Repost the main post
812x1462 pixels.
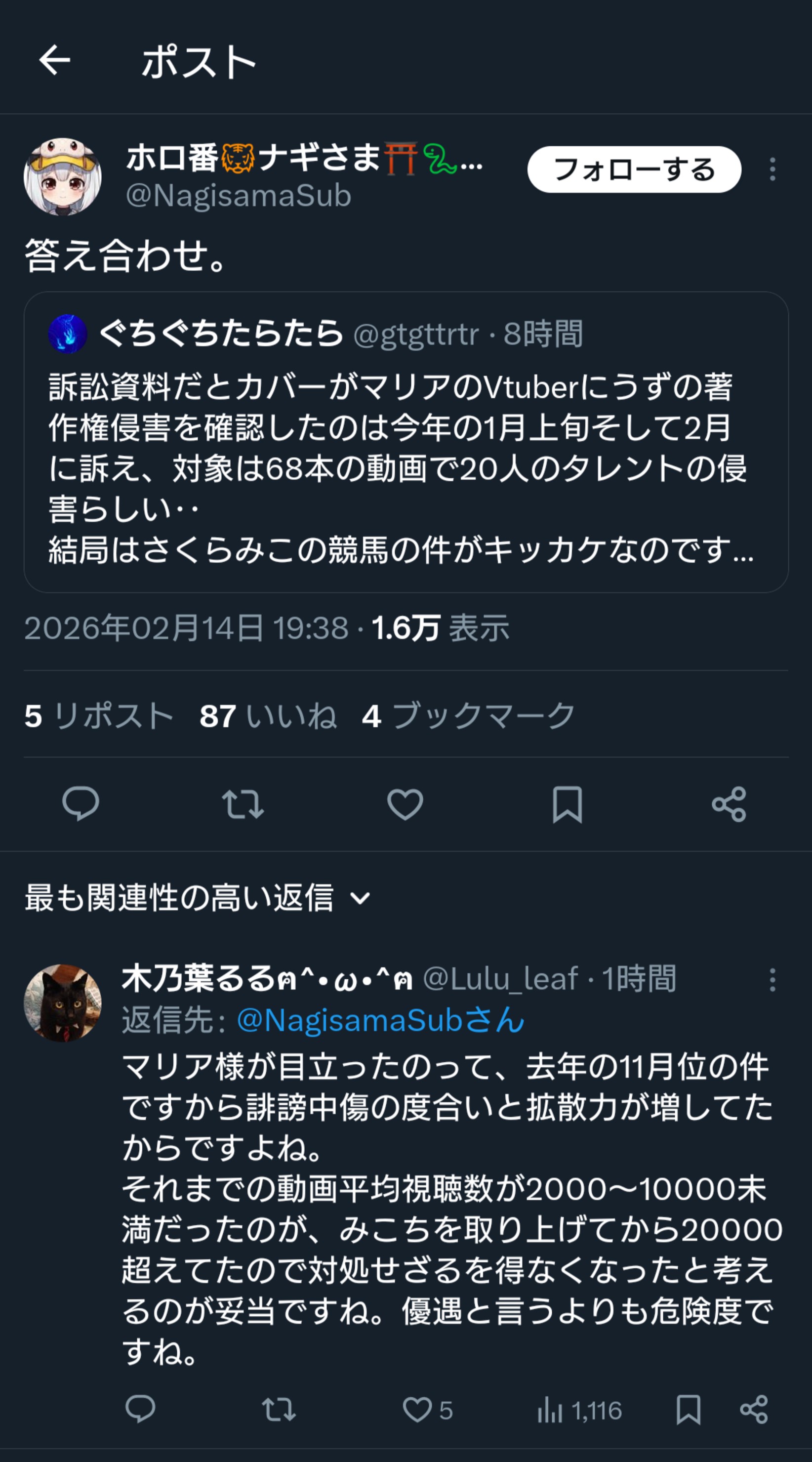pos(243,804)
